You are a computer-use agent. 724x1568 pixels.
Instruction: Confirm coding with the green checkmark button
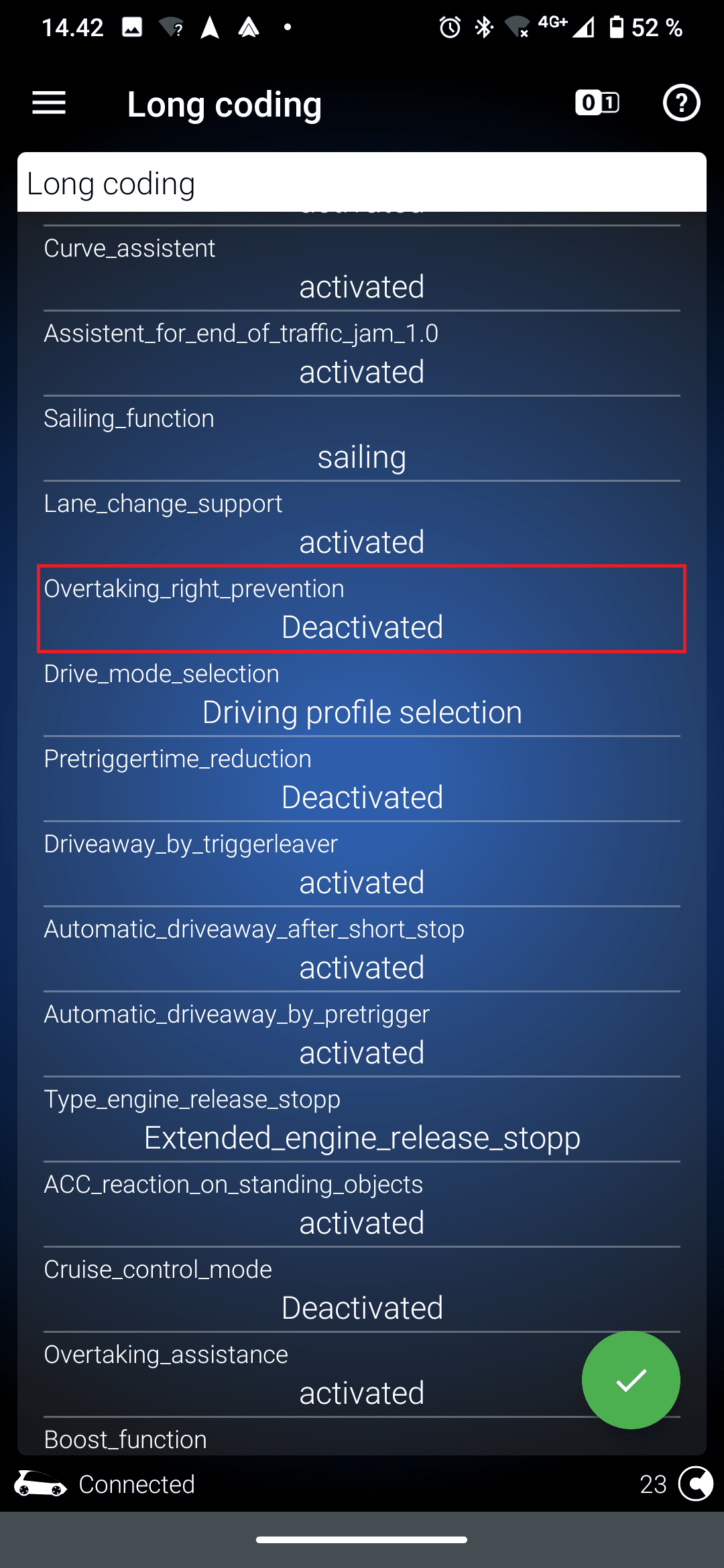pos(630,1380)
